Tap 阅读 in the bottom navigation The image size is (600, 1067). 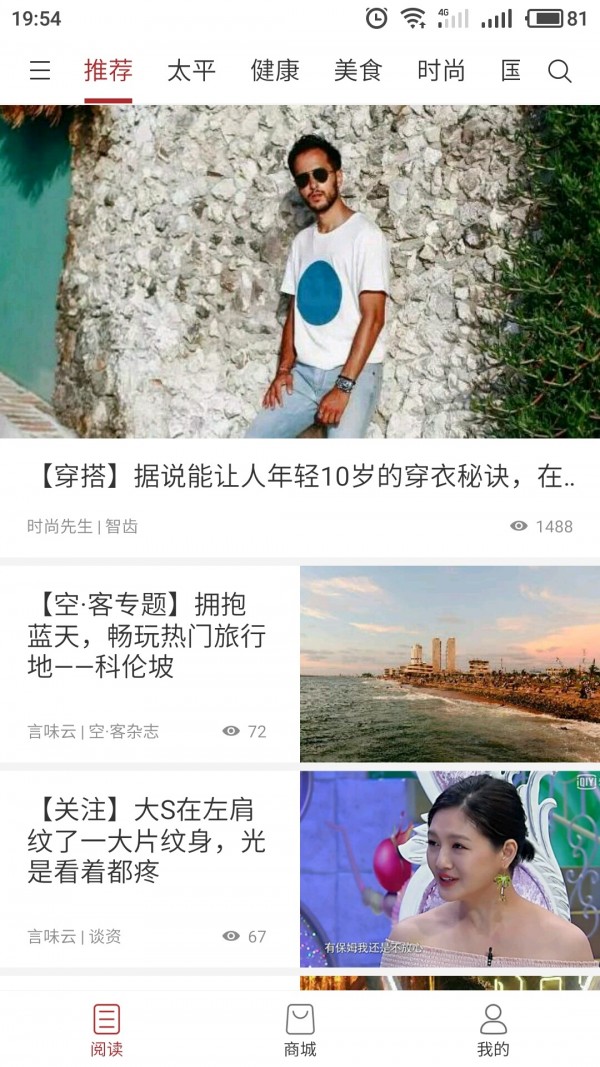tap(107, 1030)
